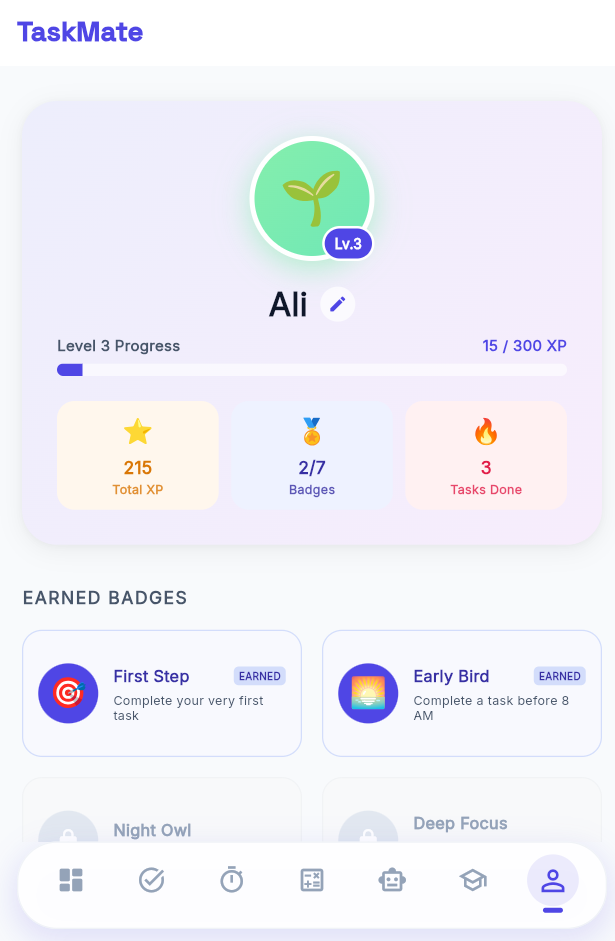The height and width of the screenshot is (941, 615).
Task: Open the timer tab
Action: [232, 880]
